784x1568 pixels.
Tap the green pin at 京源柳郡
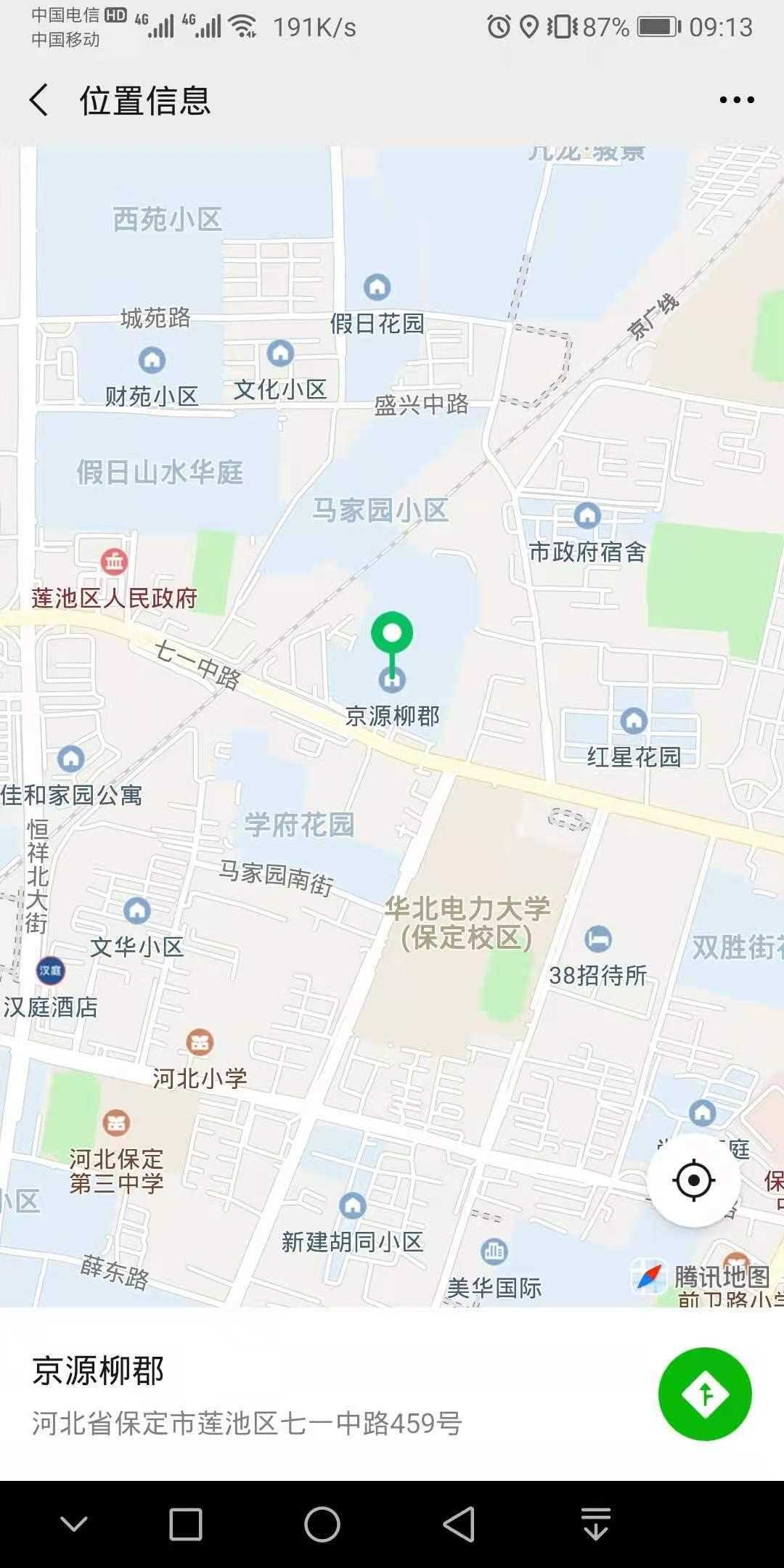pyautogui.click(x=392, y=633)
